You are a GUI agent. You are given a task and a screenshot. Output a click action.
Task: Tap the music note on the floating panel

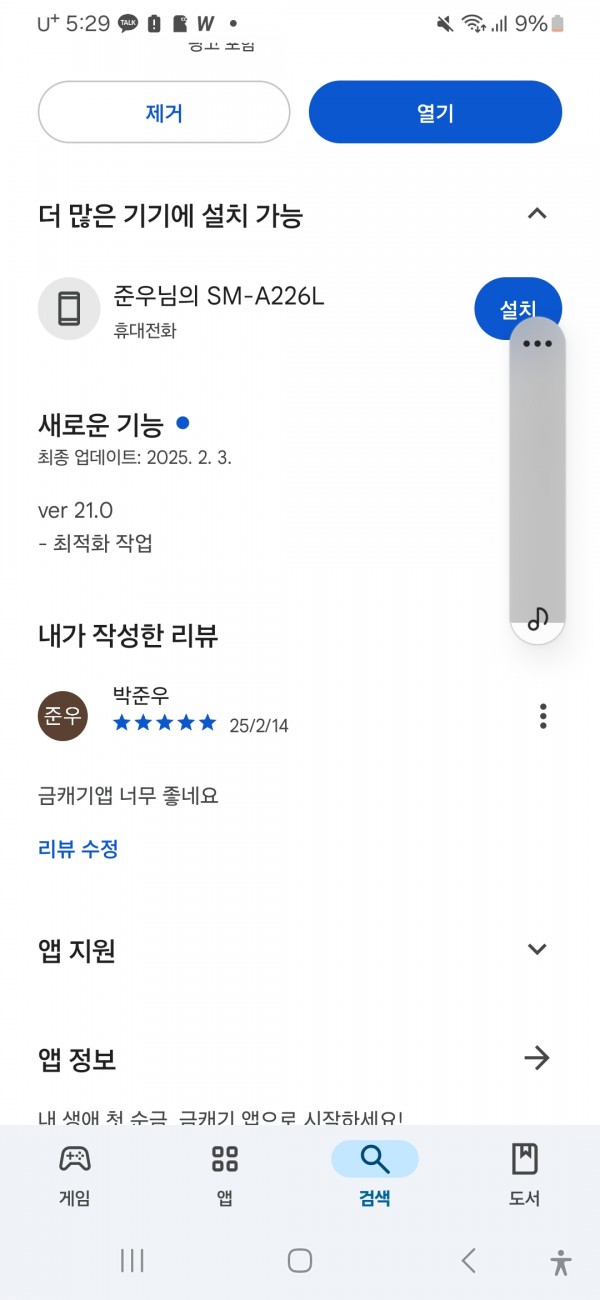[x=538, y=619]
